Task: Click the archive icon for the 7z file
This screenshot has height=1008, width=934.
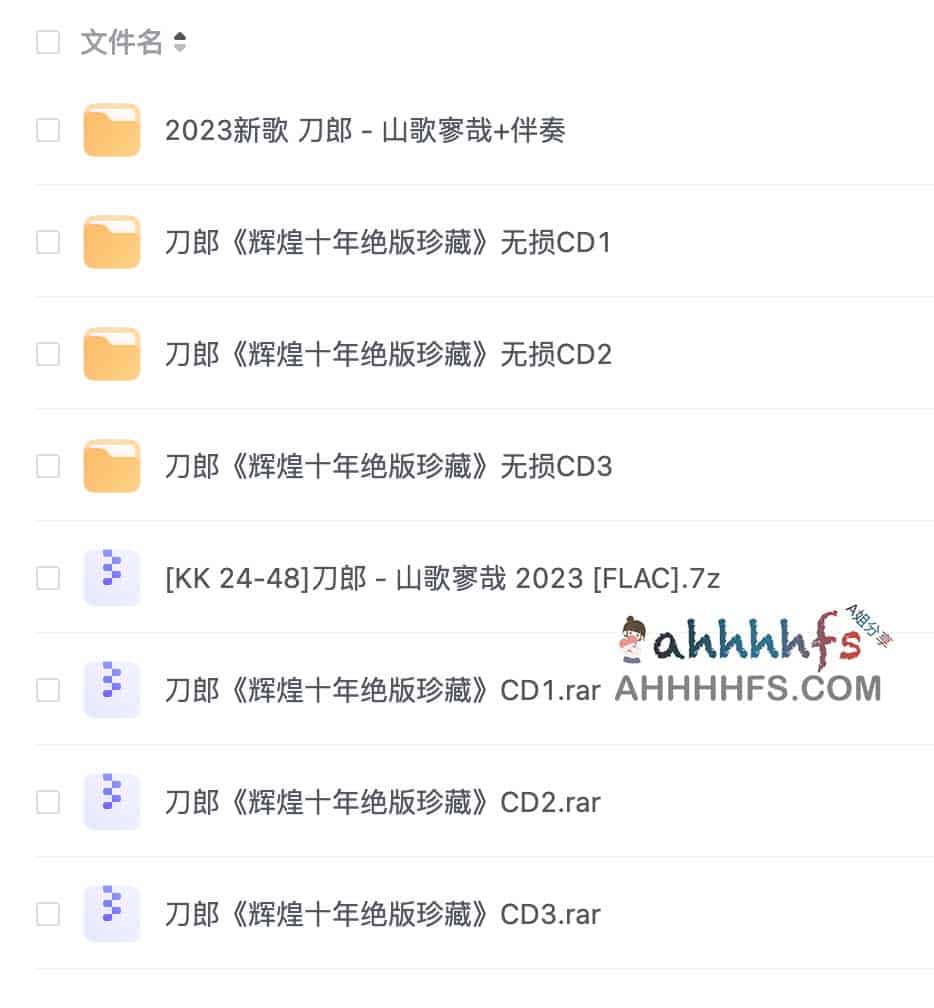Action: [x=111, y=577]
